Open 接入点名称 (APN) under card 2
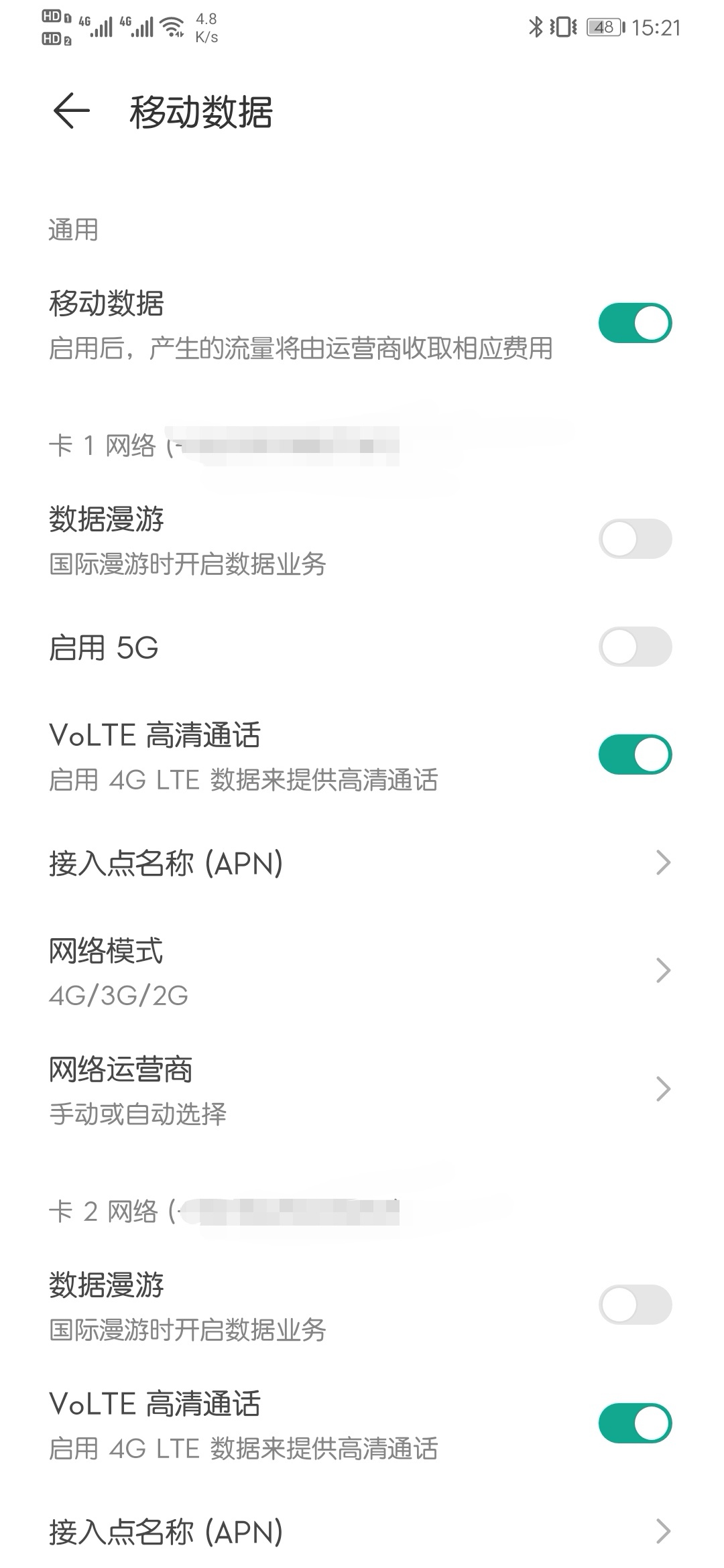Screen dimensions: 724x1568 (362, 1532)
